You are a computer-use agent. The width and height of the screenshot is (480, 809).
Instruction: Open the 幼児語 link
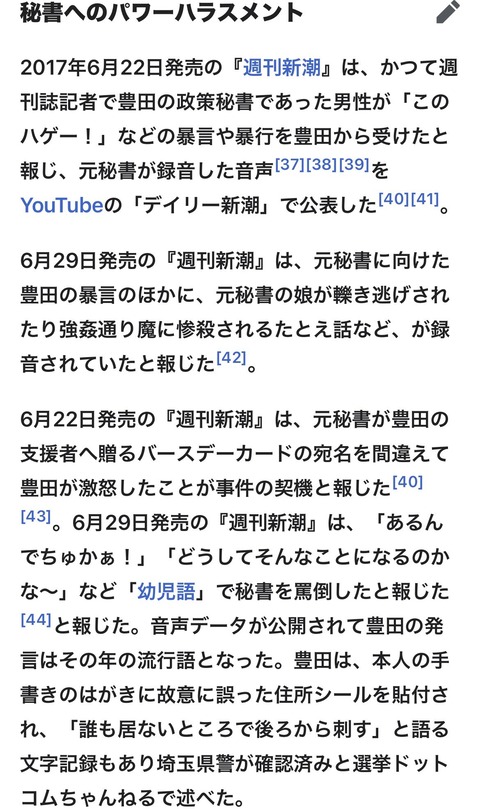pos(166,591)
